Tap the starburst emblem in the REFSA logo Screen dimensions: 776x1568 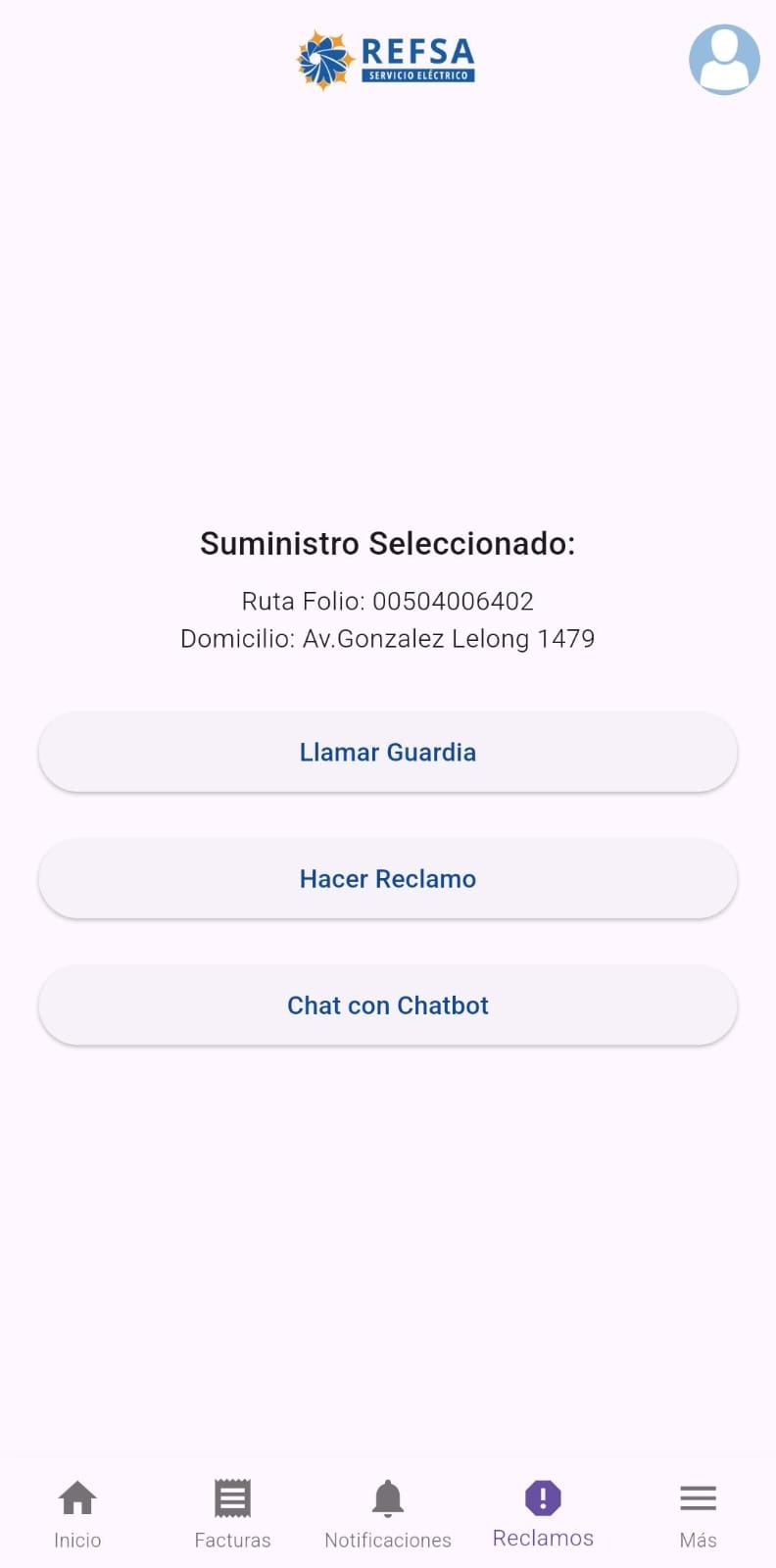[323, 58]
